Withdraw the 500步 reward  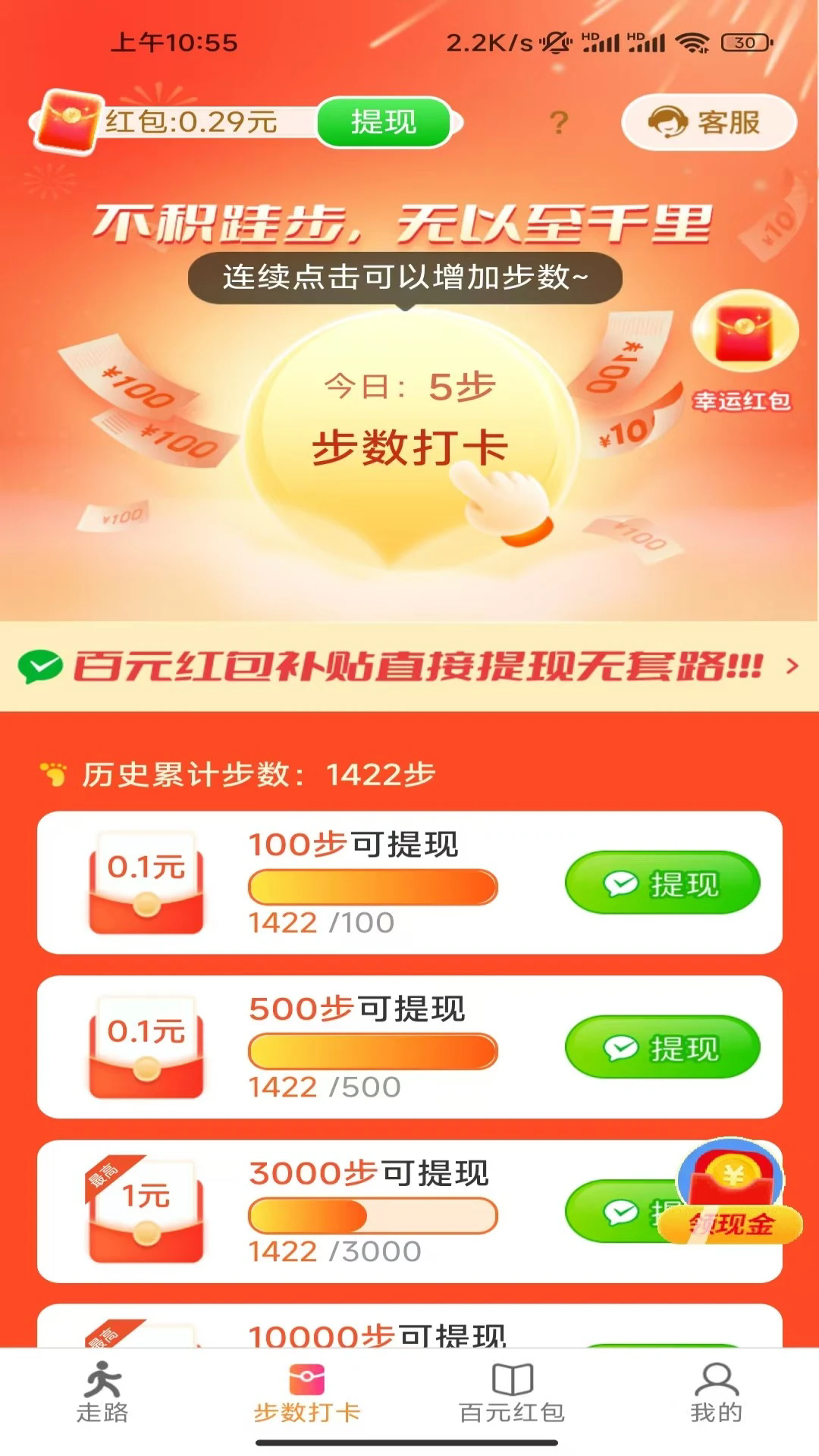(x=662, y=1047)
